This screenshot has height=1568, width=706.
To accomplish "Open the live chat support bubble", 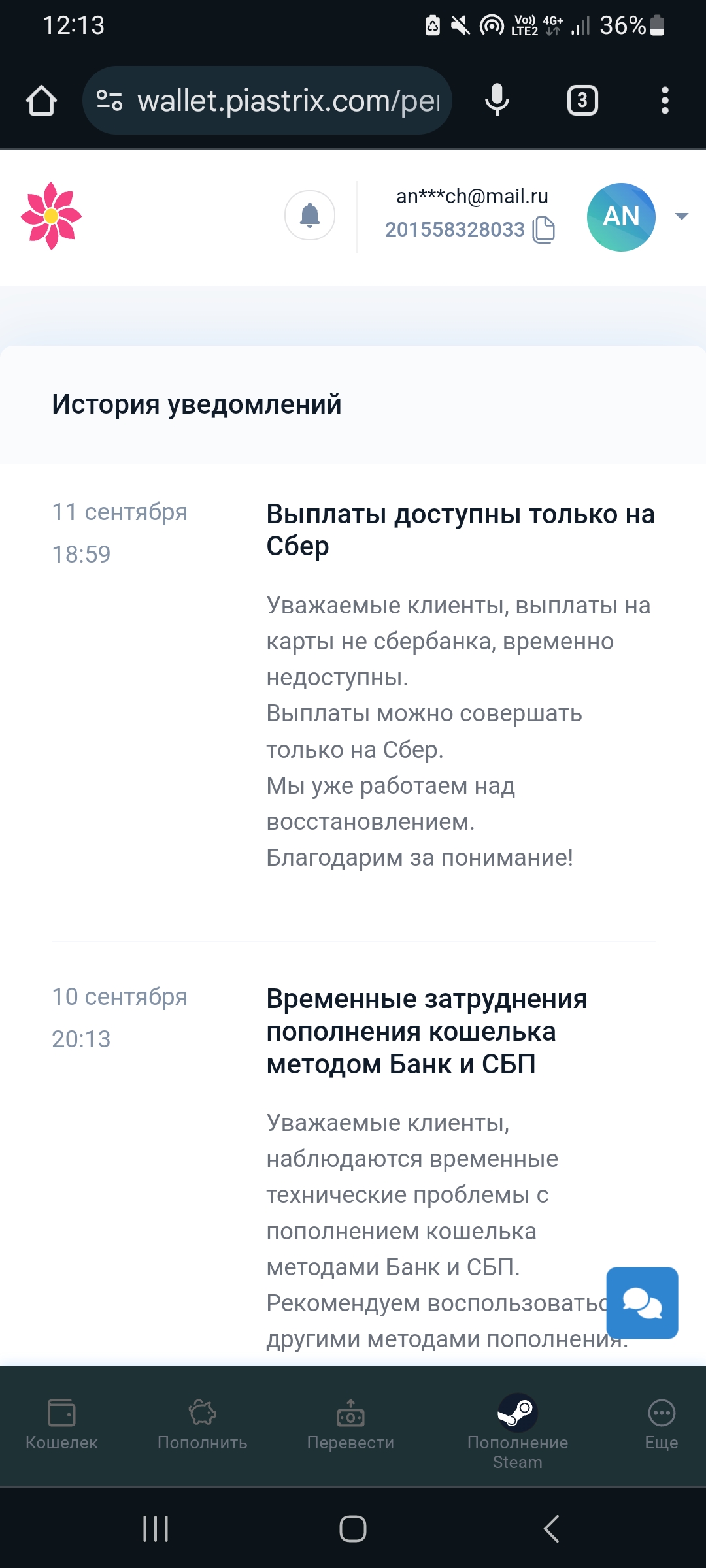I will pos(642,1303).
